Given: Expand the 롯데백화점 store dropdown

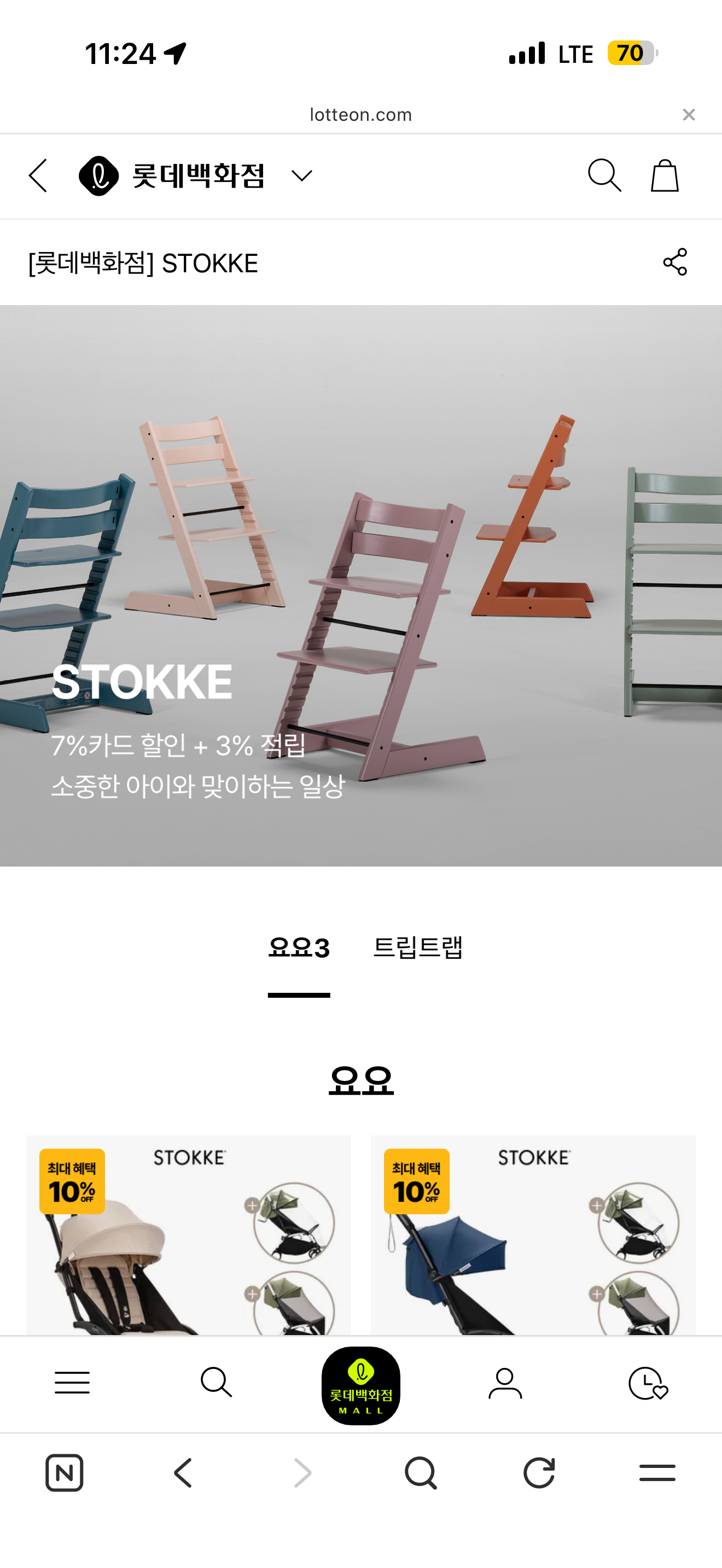Looking at the screenshot, I should (301, 176).
